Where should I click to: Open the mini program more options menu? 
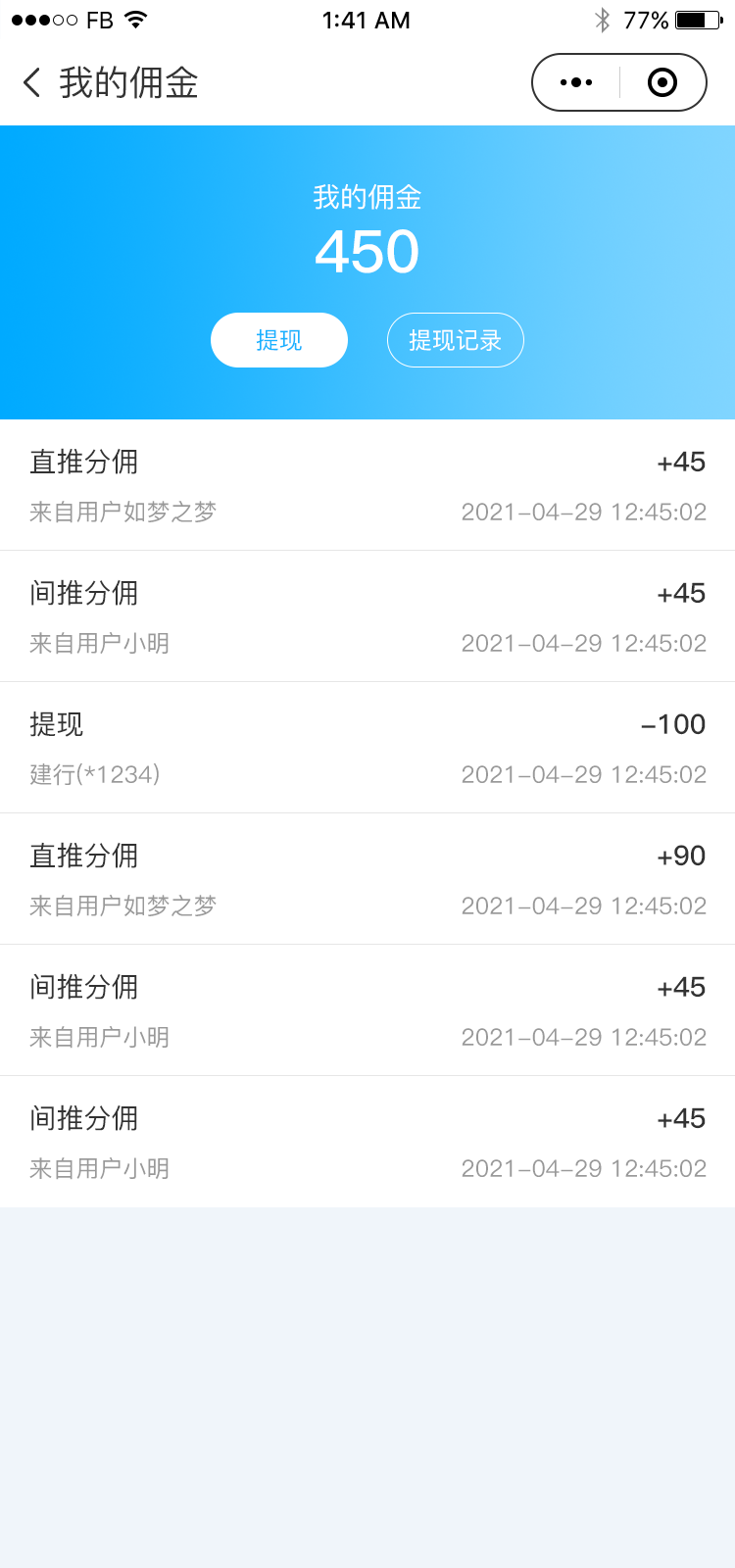coord(576,82)
